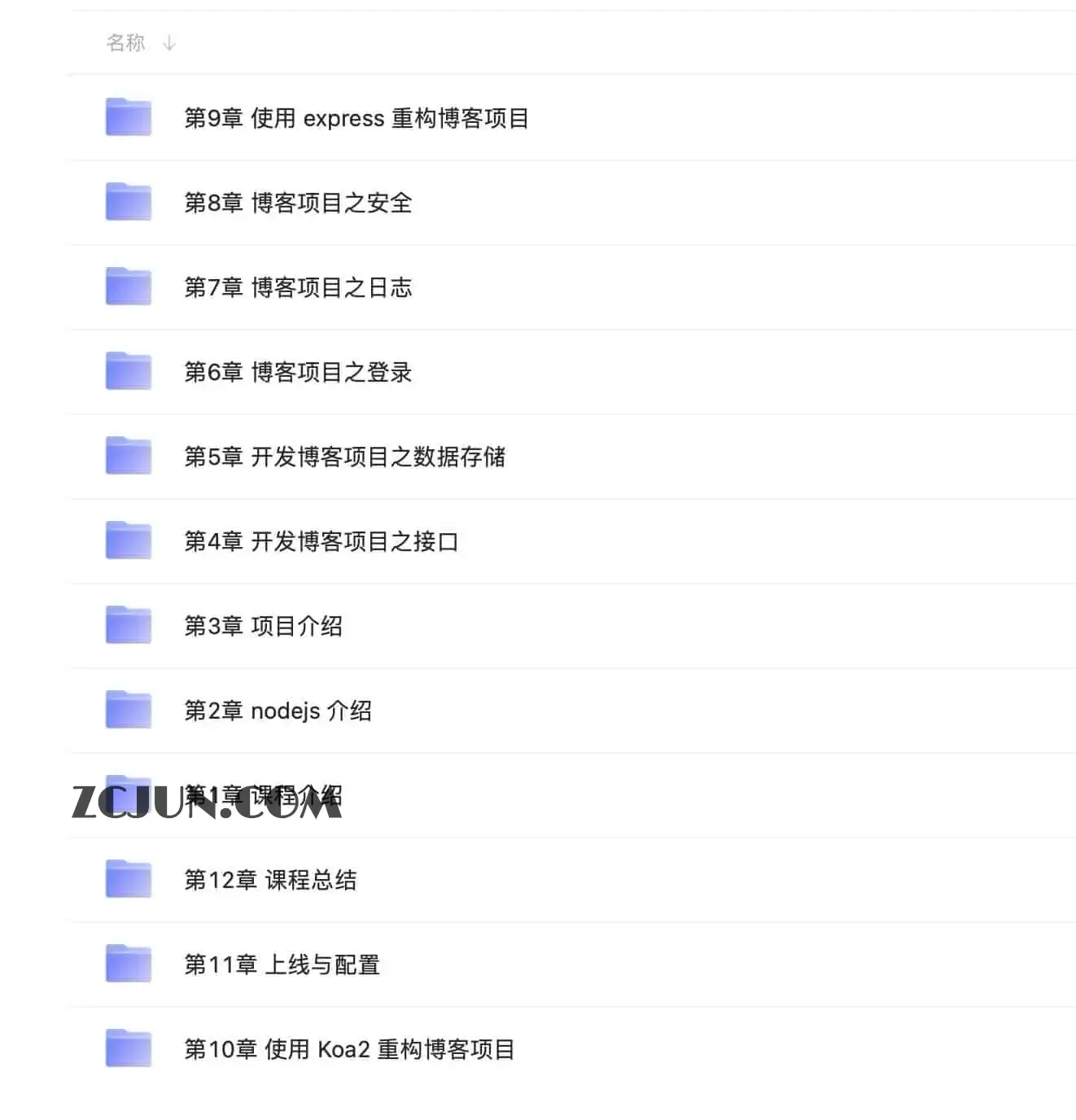
Task: Open the 第8章 博客项目之安全 folder
Action: point(297,203)
